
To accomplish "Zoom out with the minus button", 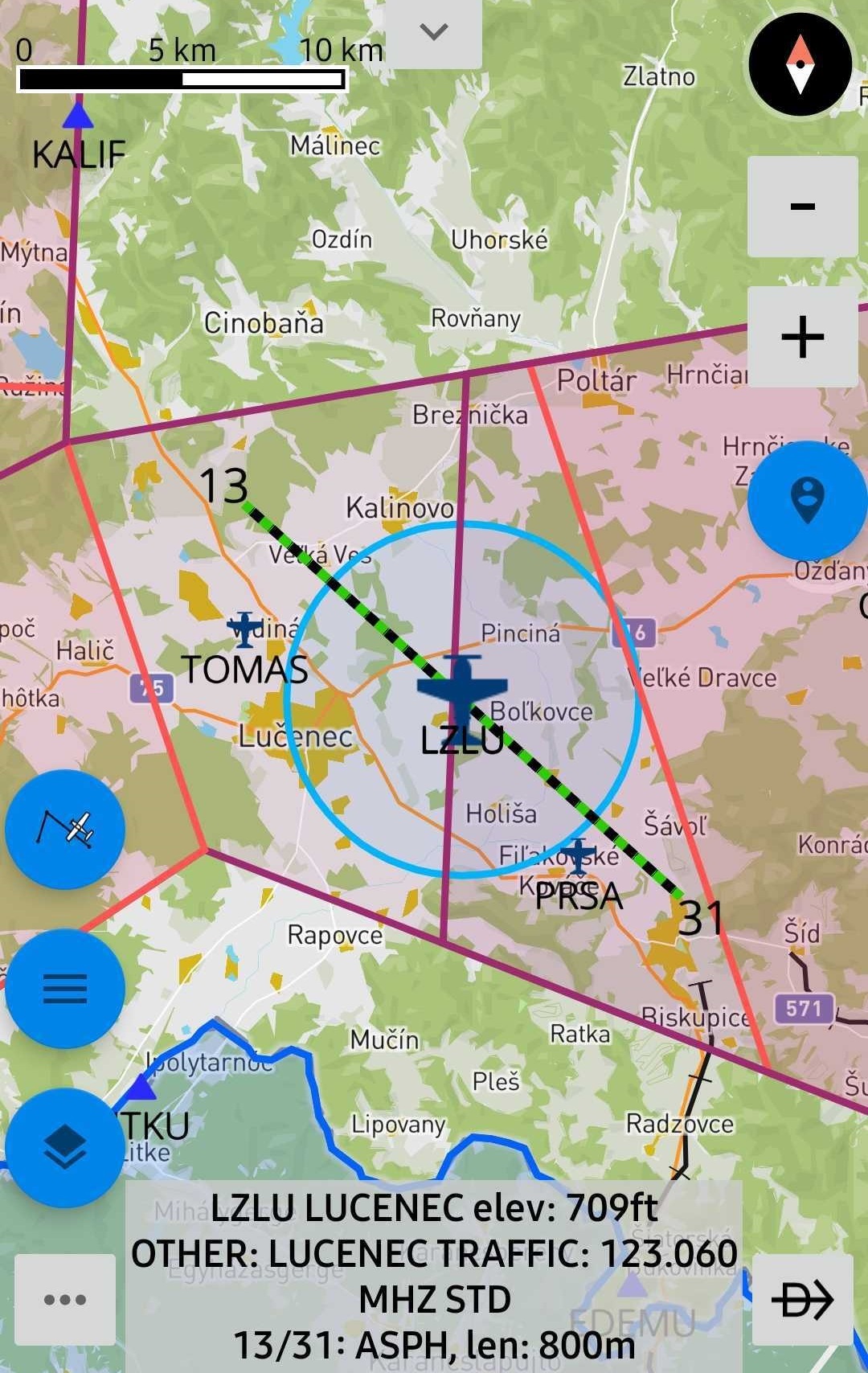I will point(802,207).
